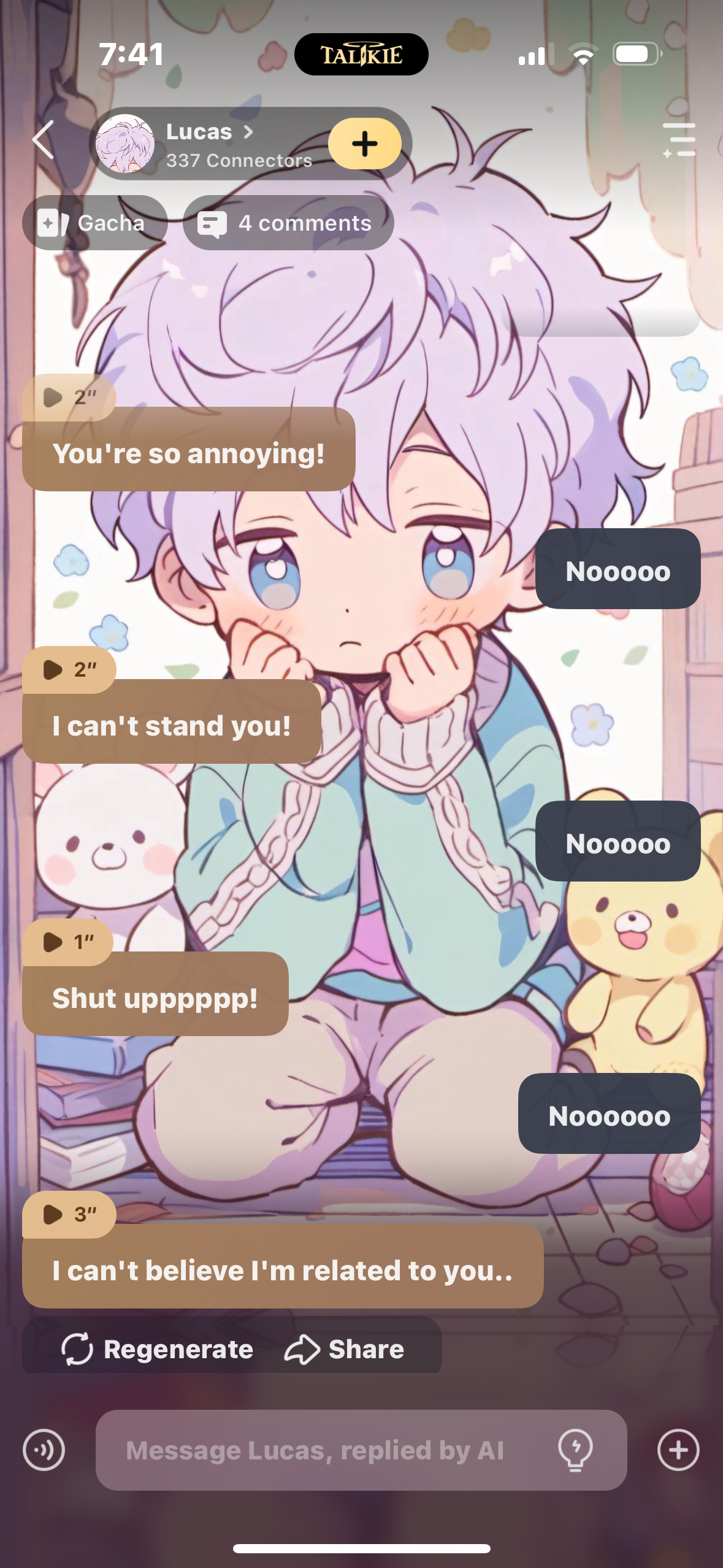Play audio for "Shut upppppp!"

pyautogui.click(x=67, y=942)
